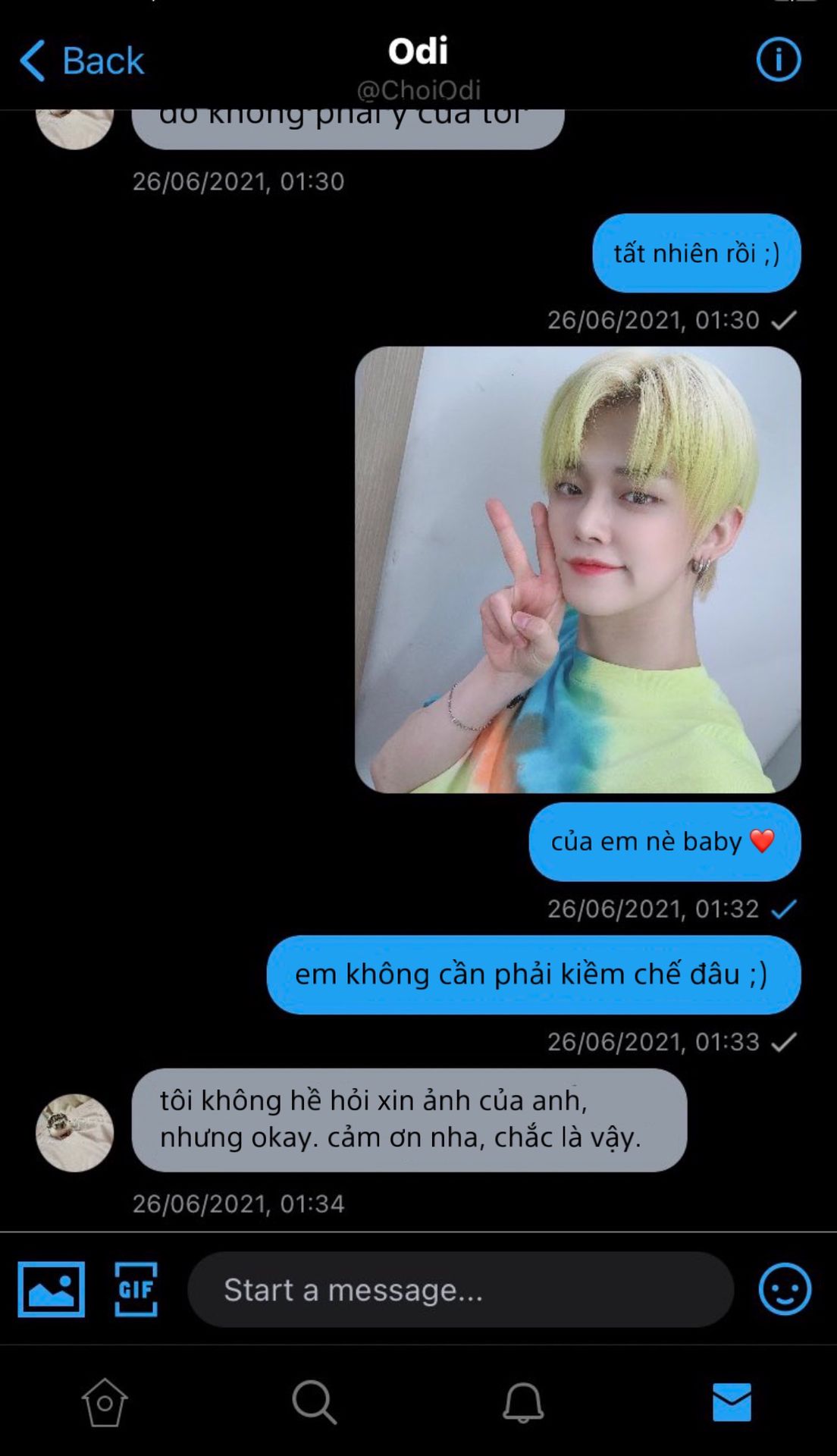View the sent selfie photo full screen

click(x=578, y=570)
